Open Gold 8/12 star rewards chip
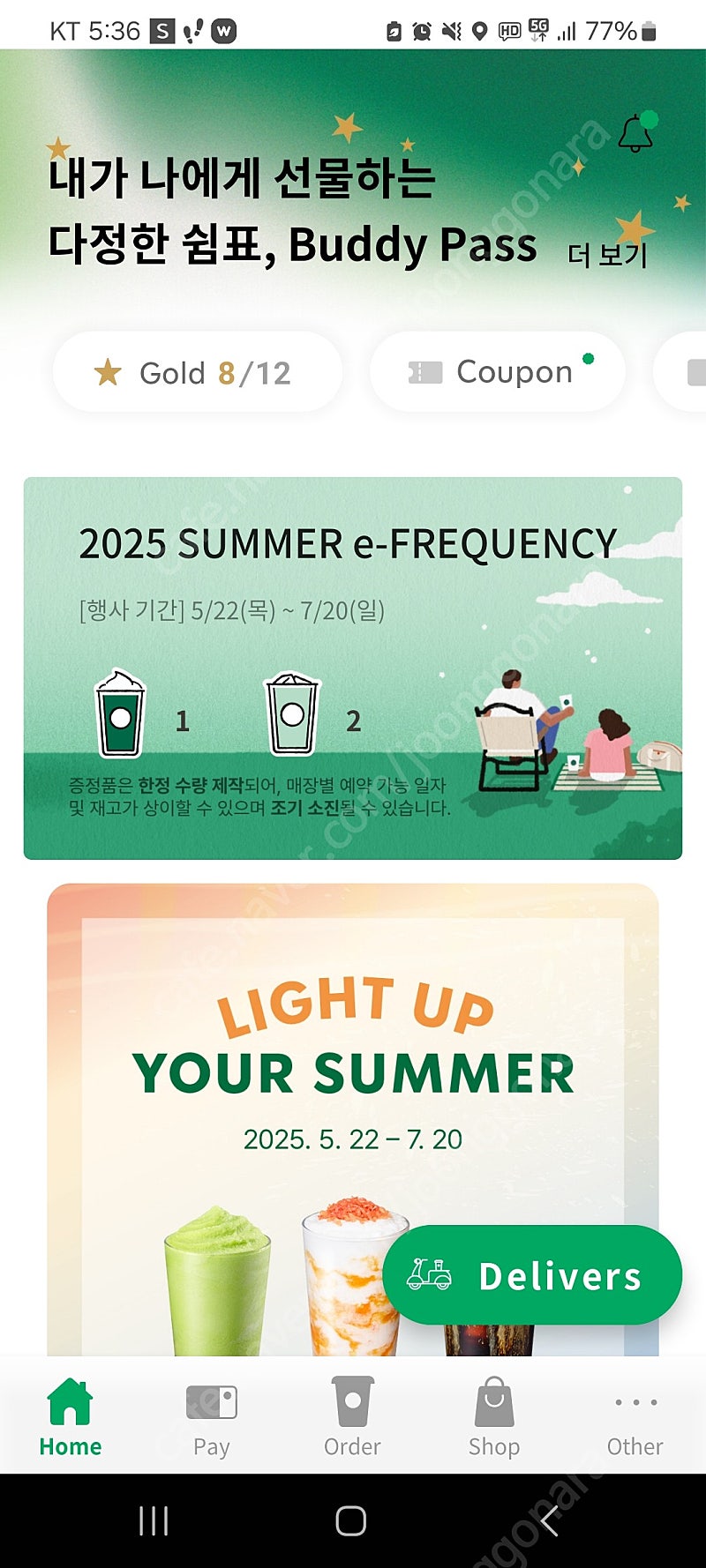The width and height of the screenshot is (706, 1568). coord(197,372)
